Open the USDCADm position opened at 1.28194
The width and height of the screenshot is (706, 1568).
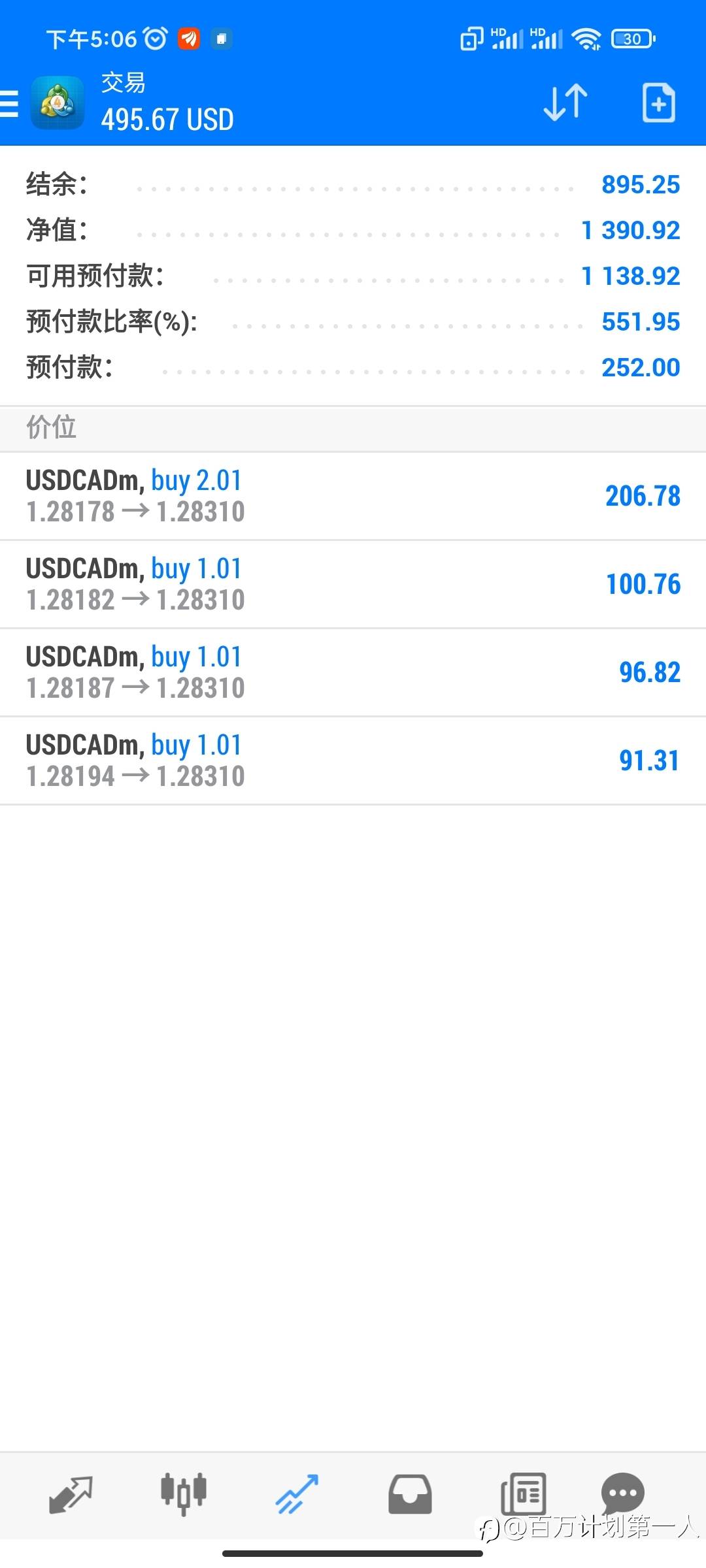(353, 760)
